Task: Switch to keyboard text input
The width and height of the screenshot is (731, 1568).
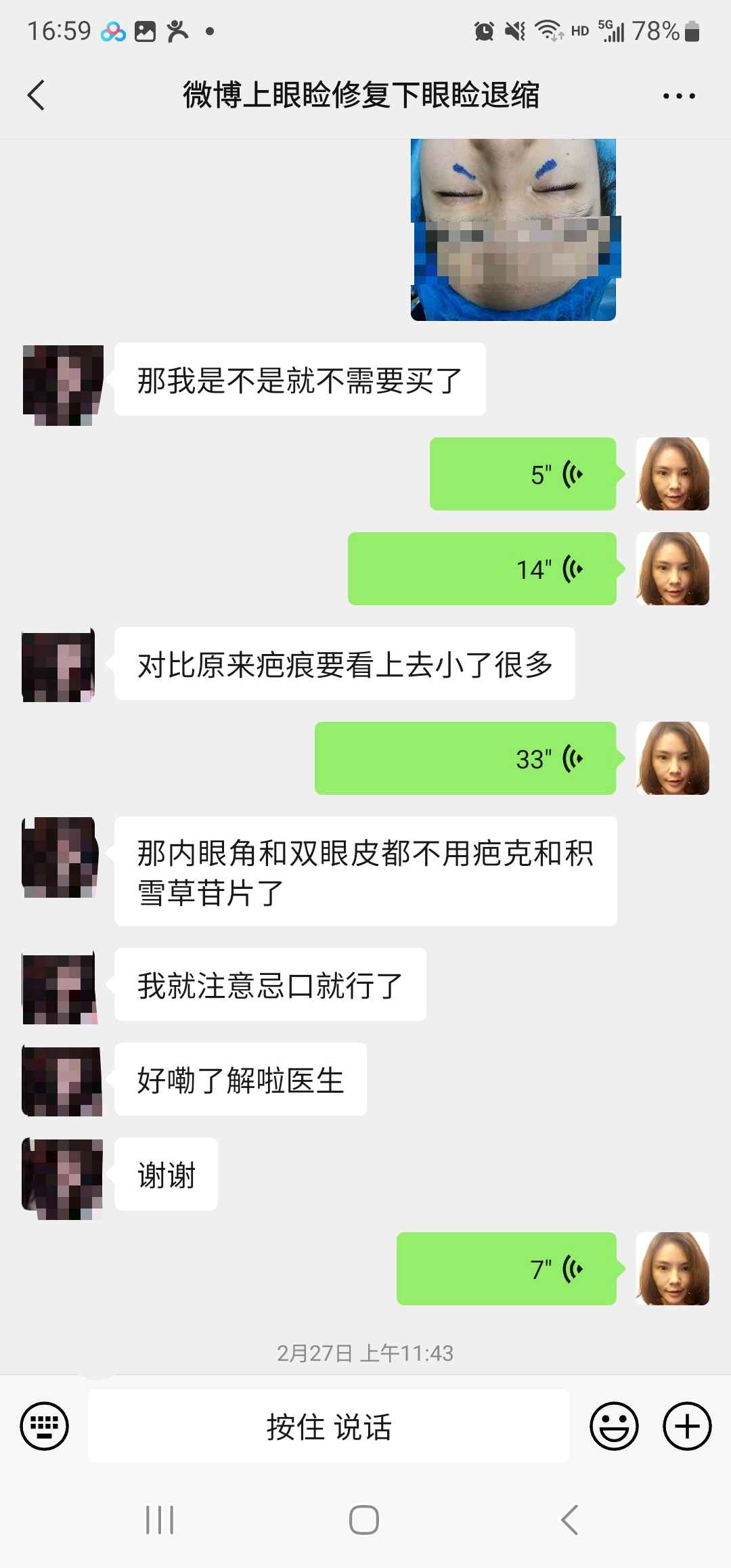Action: (45, 1426)
